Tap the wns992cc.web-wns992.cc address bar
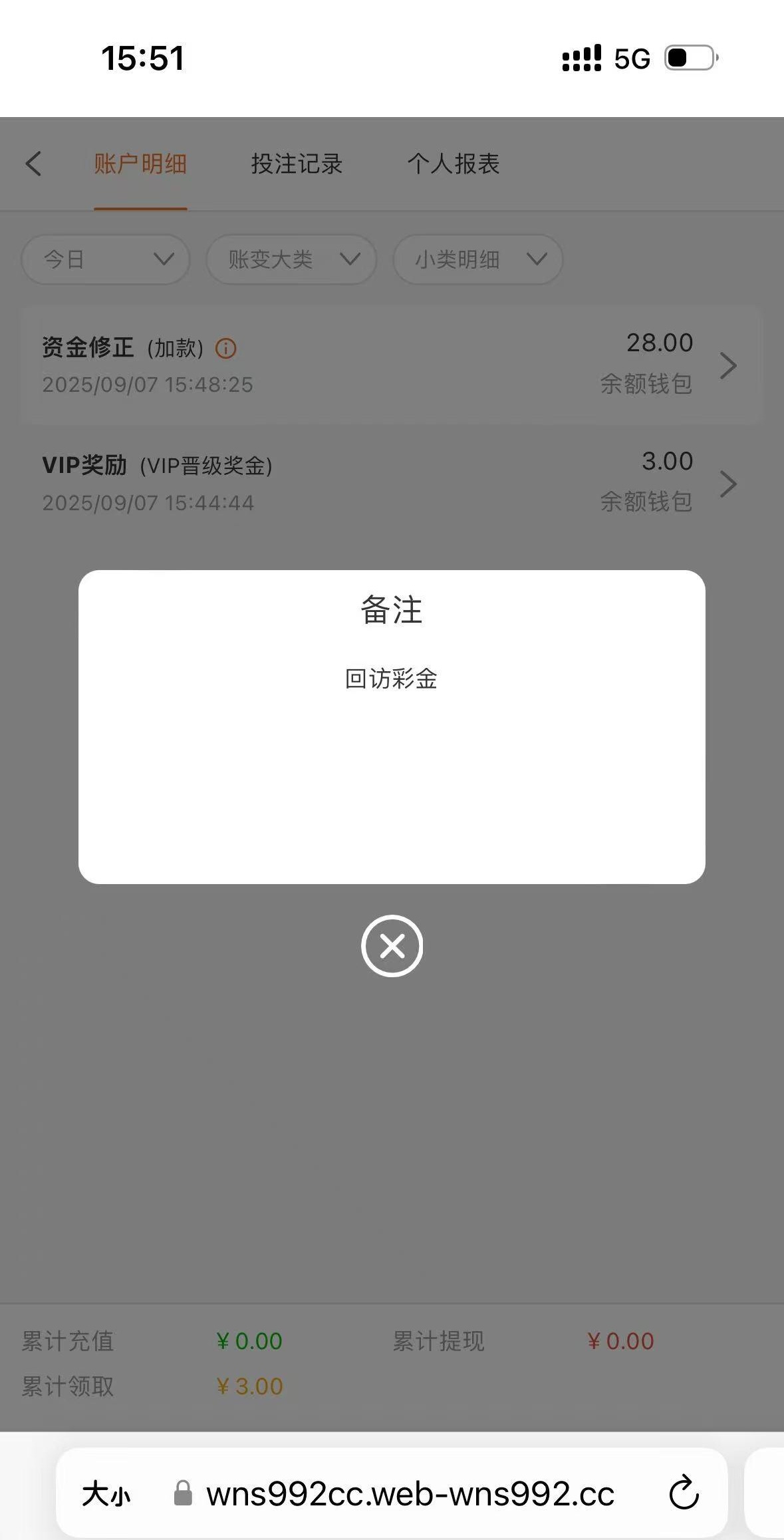784x1540 pixels. (x=410, y=1494)
